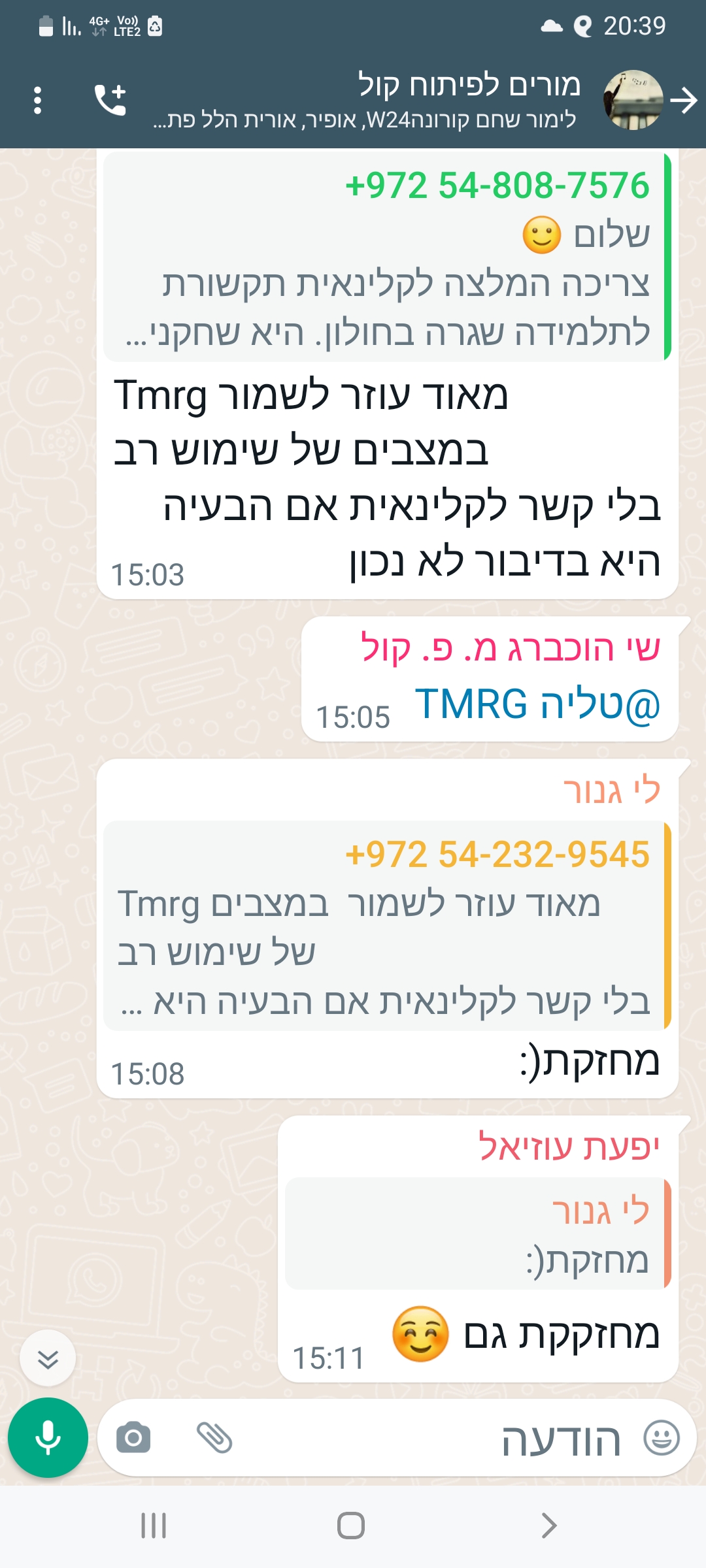Screen dimensions: 706x1568
Task: Open the three-dot overflow menu
Action: pyautogui.click(x=37, y=101)
